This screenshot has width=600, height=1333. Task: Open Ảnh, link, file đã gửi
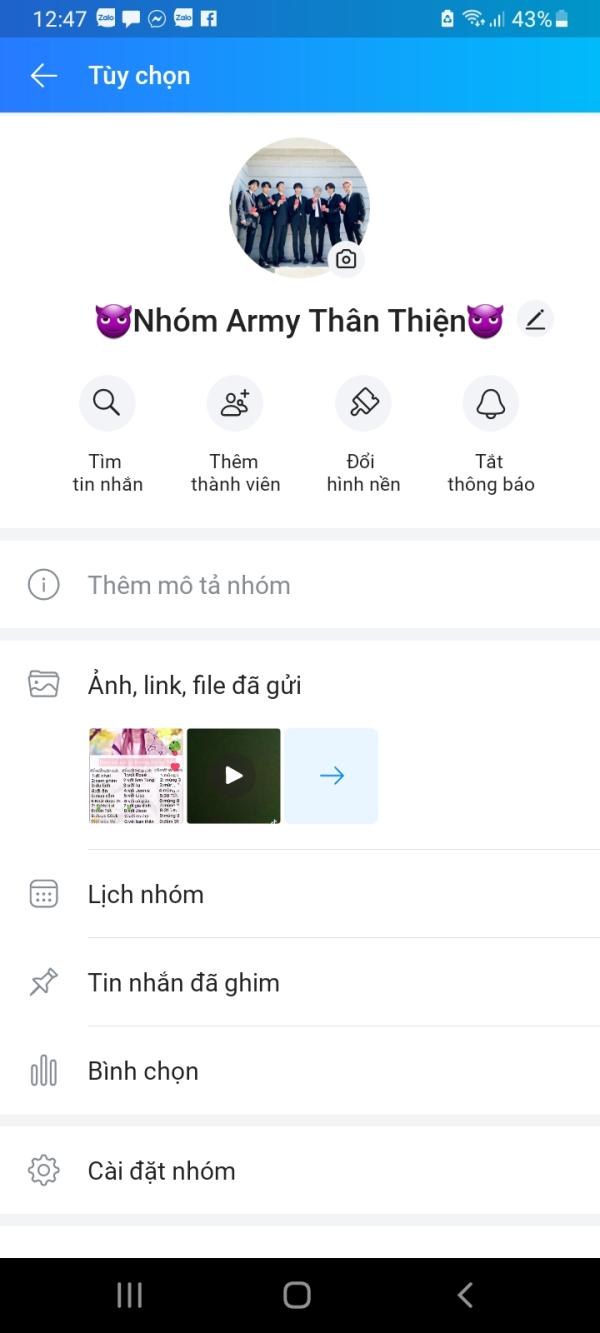[300, 685]
